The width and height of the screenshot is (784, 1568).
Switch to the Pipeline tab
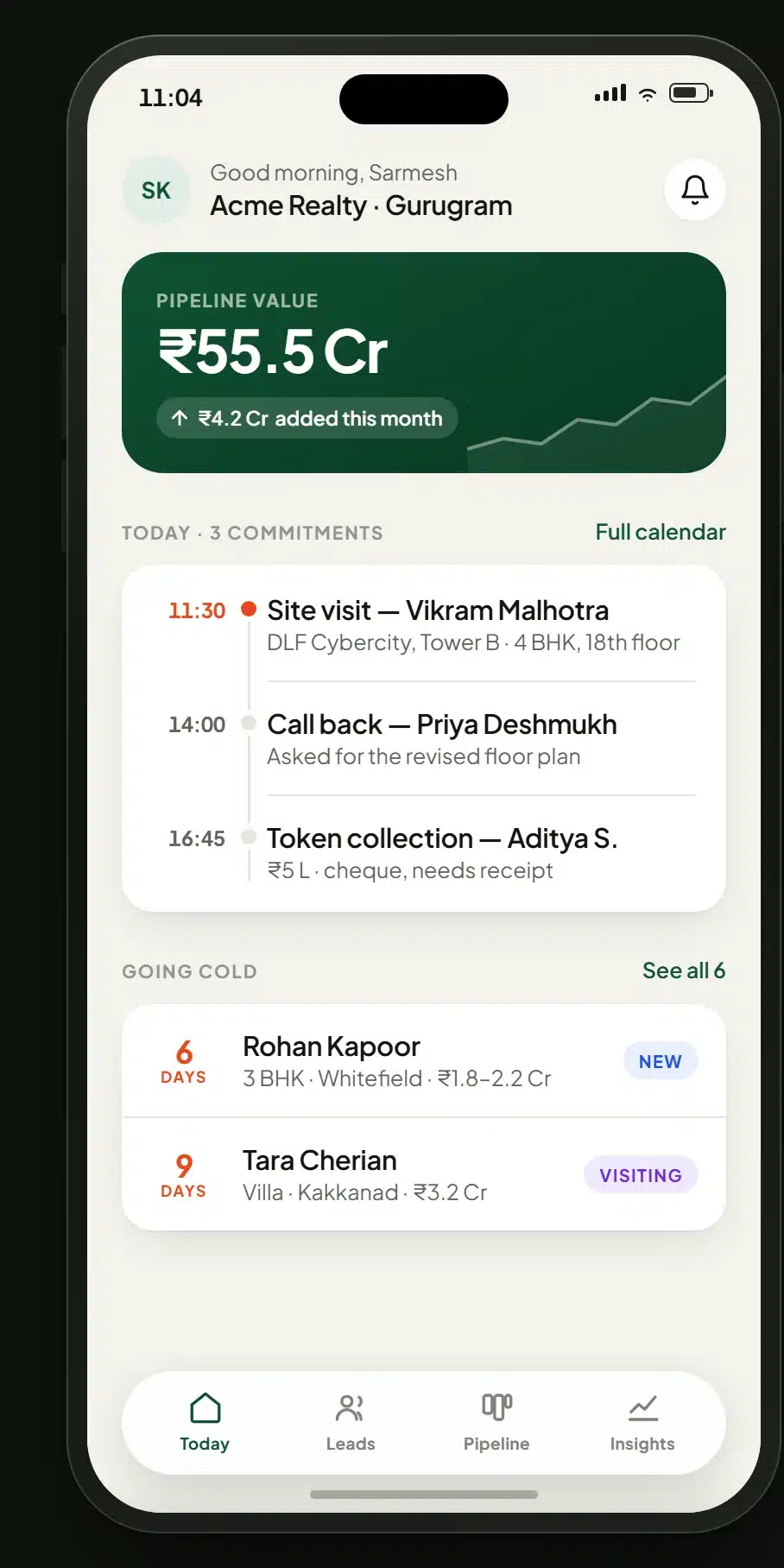click(496, 1423)
